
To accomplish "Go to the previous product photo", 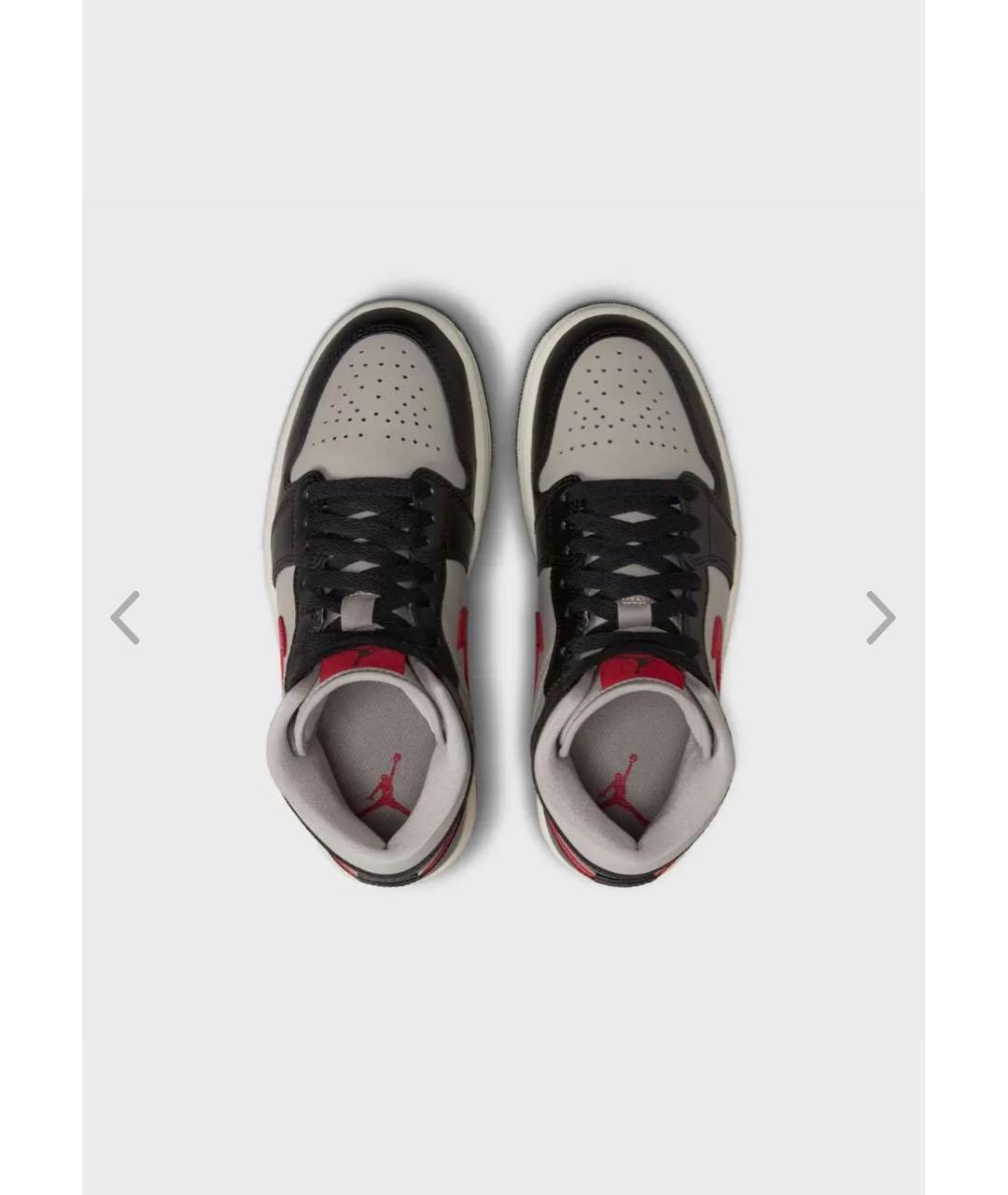I will tap(125, 617).
